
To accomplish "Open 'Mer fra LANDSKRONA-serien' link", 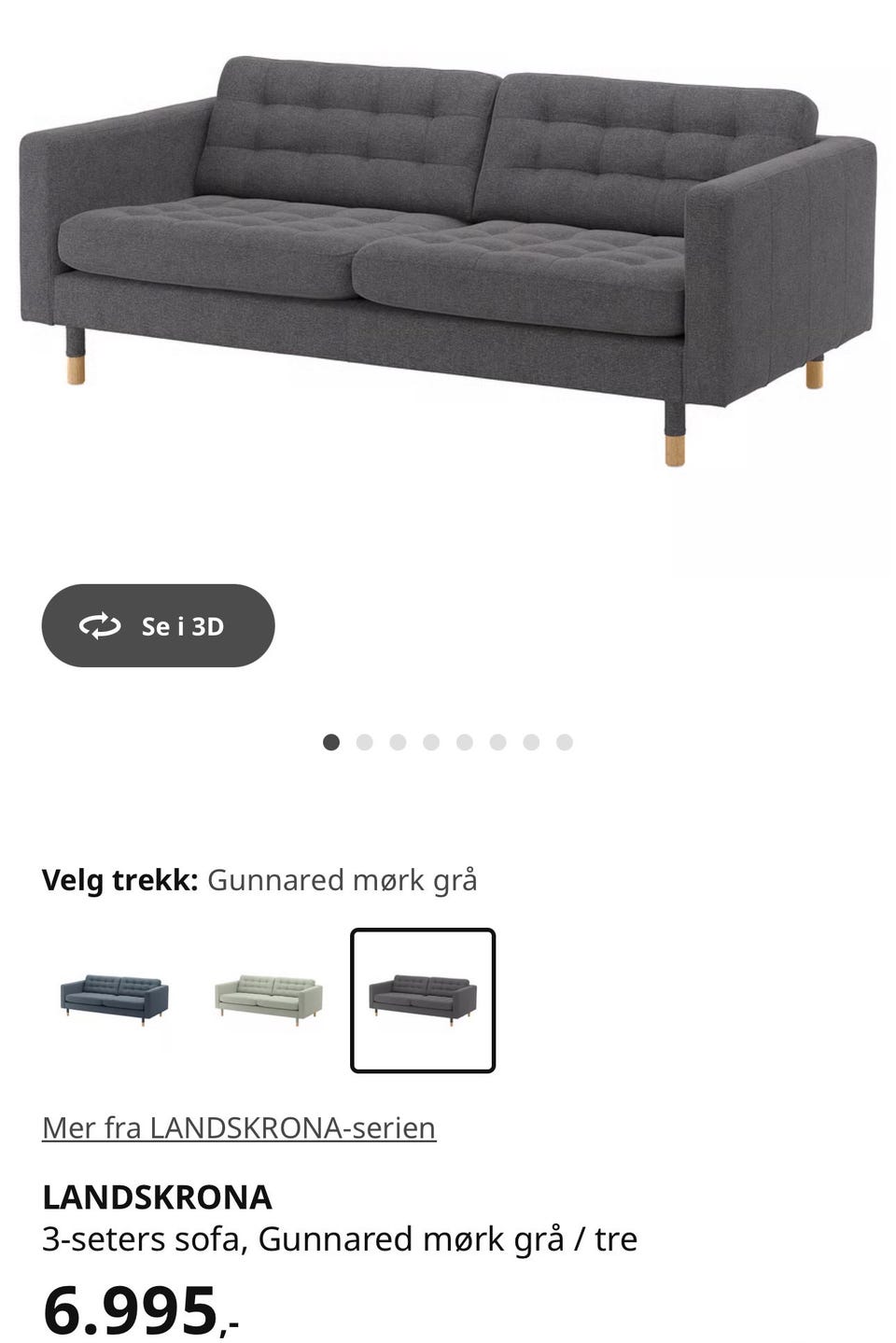I will pyautogui.click(x=239, y=1127).
